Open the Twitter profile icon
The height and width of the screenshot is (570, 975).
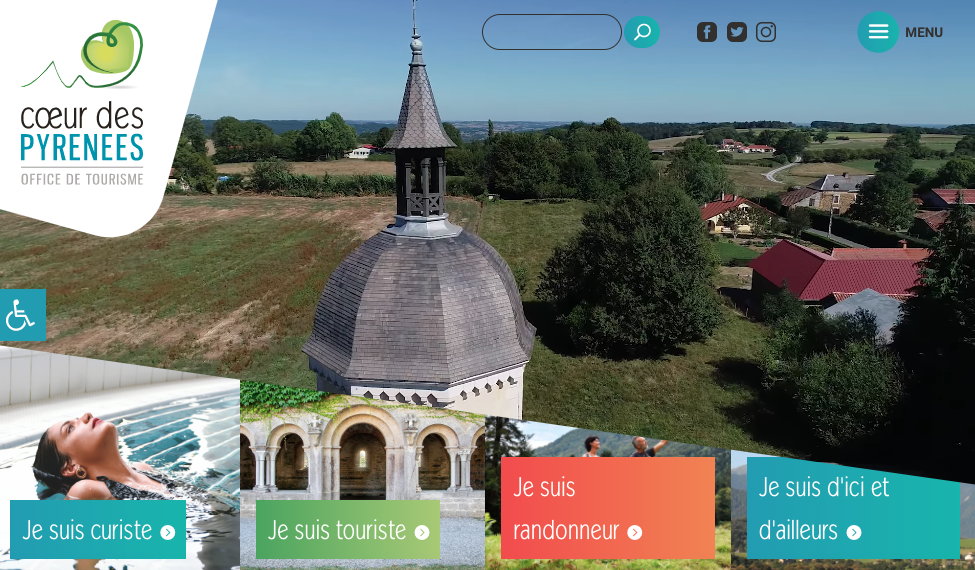(737, 32)
